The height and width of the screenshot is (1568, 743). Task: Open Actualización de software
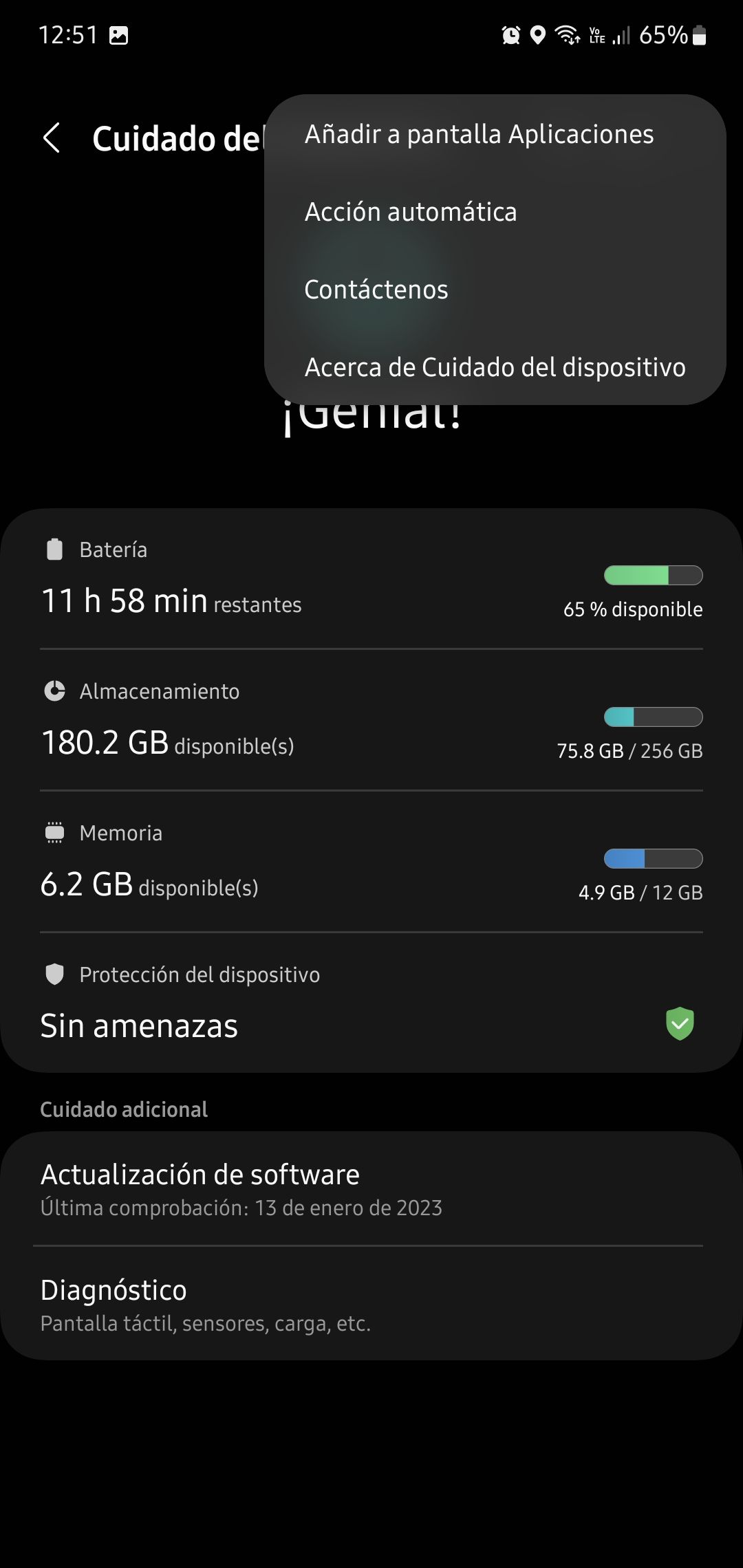(x=371, y=1189)
